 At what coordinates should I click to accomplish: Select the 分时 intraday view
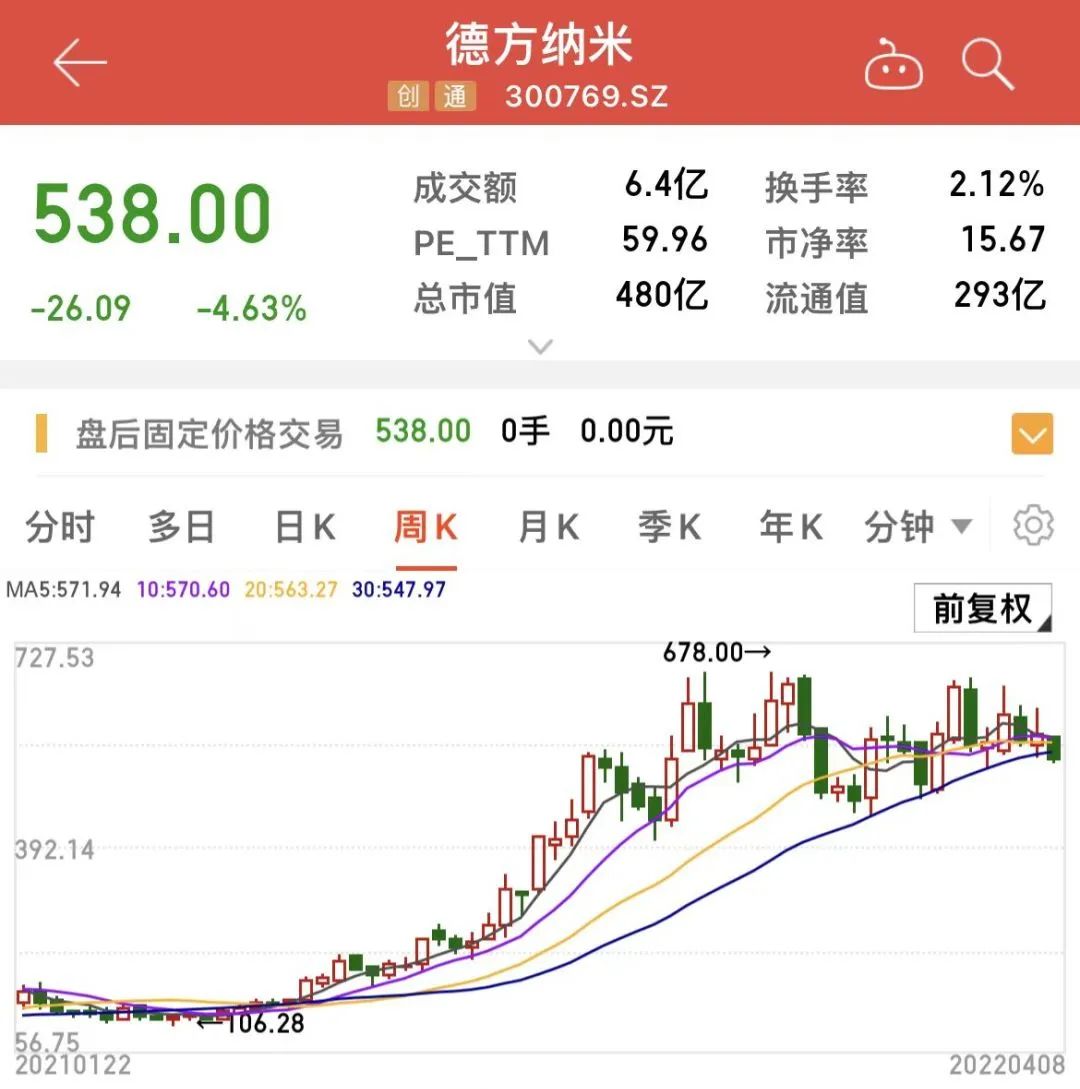pos(62,524)
